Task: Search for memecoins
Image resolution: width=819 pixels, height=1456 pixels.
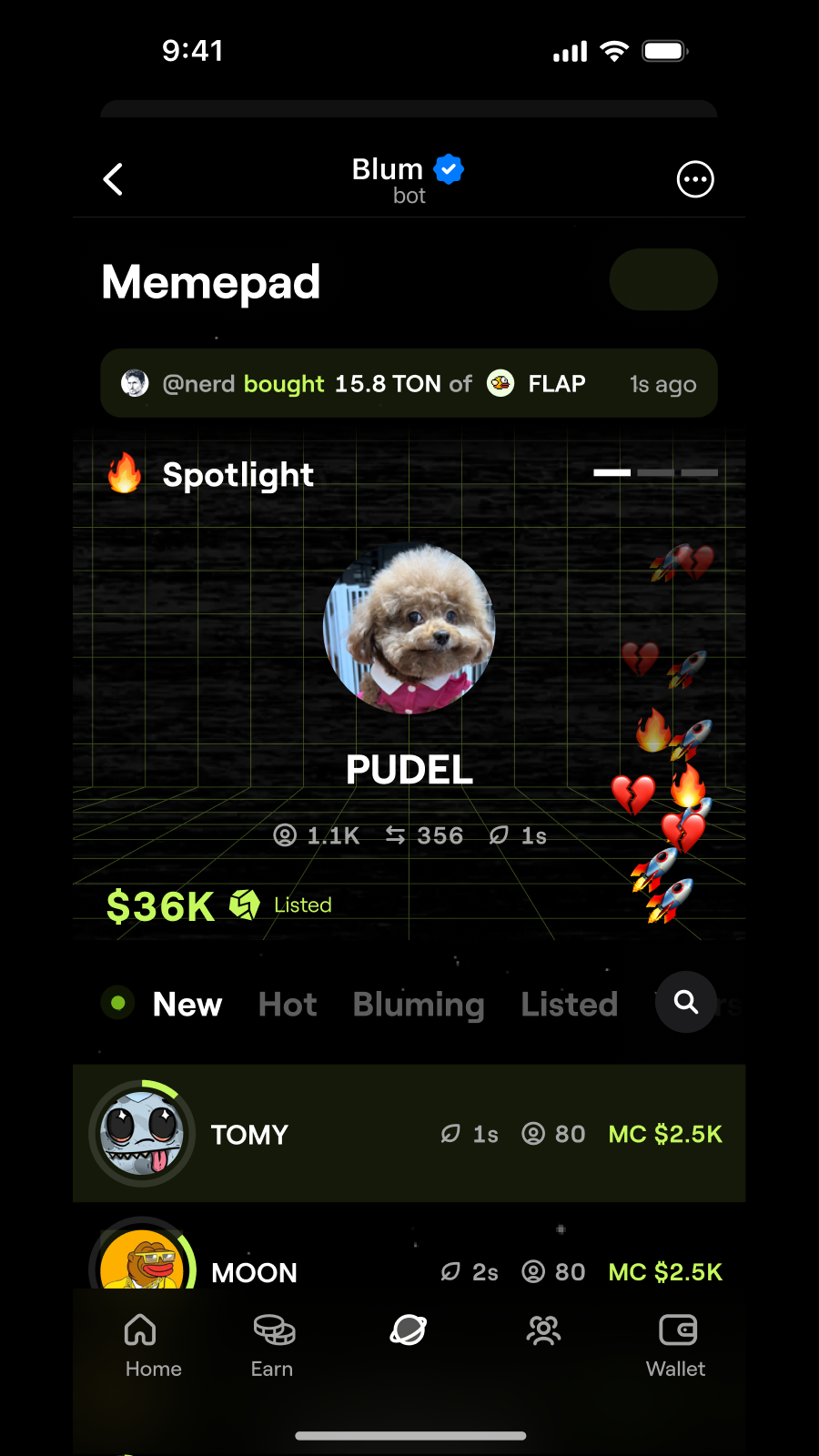Action: [686, 1002]
